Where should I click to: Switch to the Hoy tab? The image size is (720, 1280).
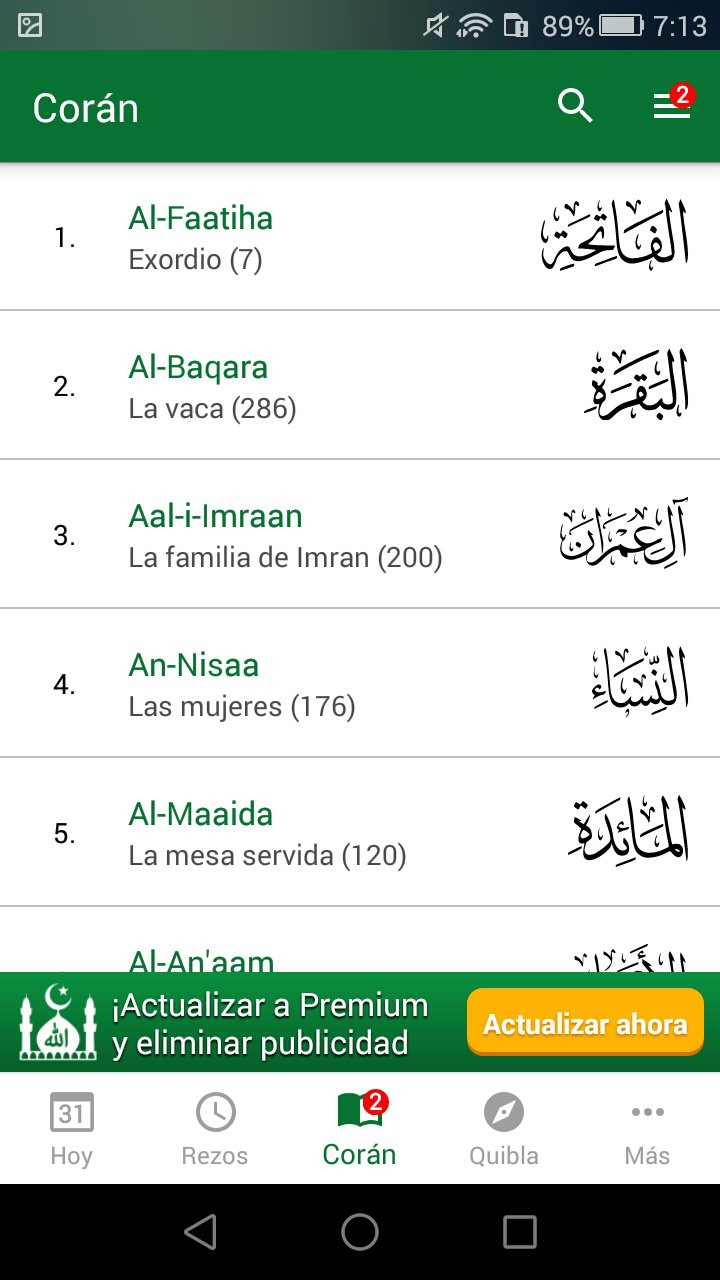tap(71, 1129)
